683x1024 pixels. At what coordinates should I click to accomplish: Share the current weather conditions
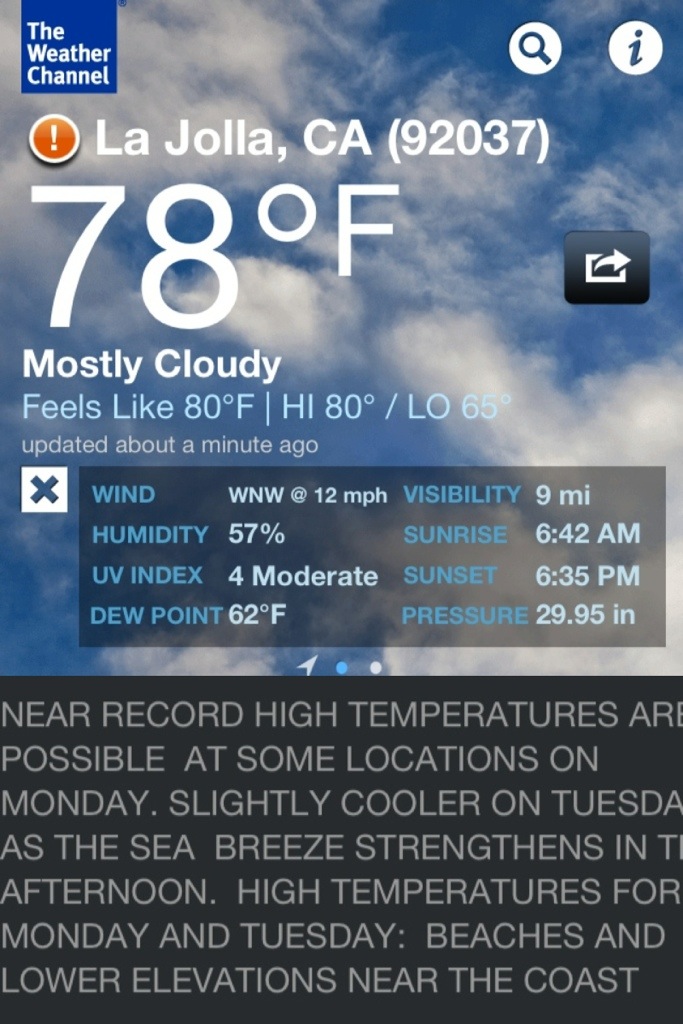[607, 267]
